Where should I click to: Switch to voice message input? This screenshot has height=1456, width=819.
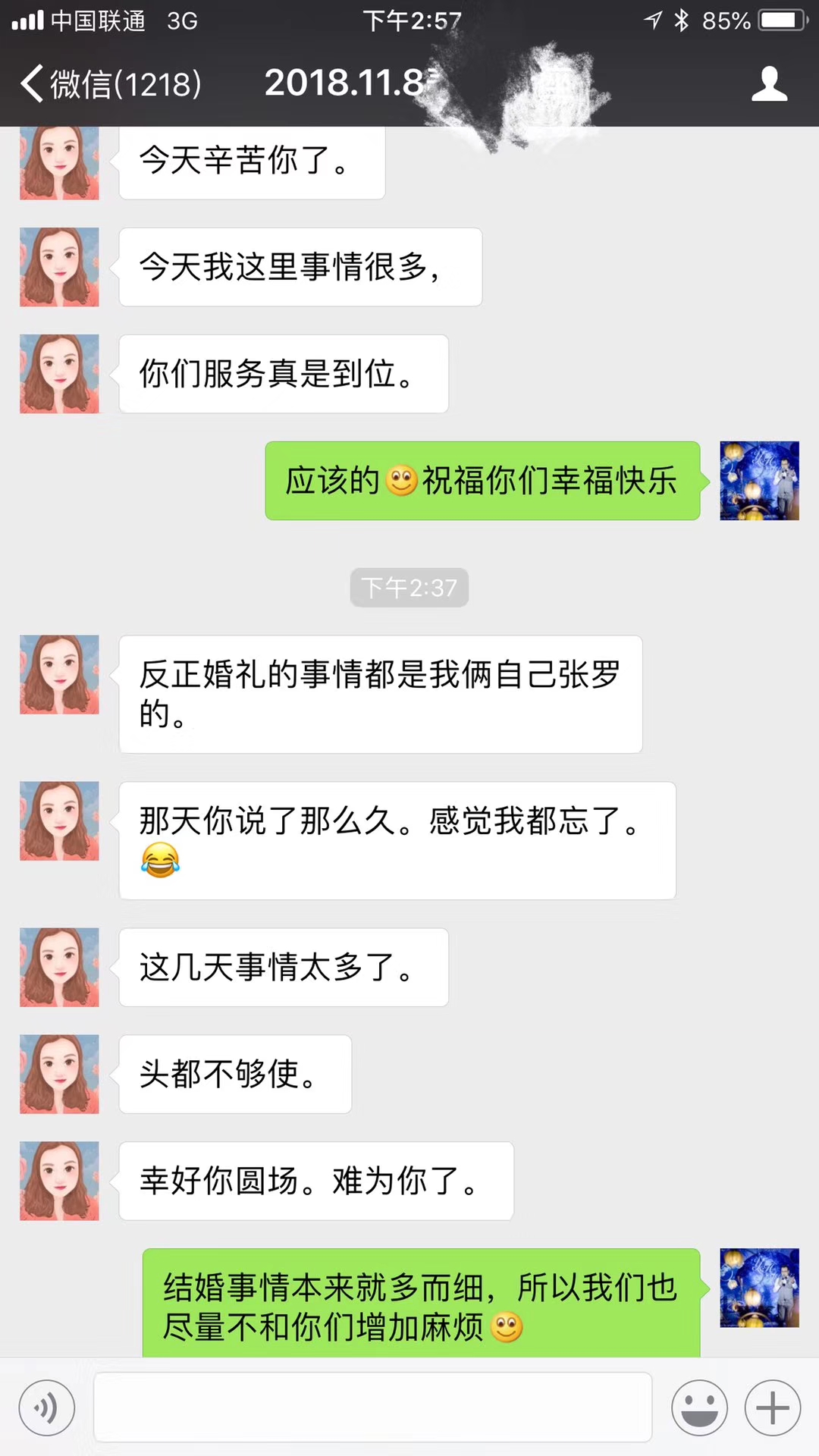[47, 1408]
